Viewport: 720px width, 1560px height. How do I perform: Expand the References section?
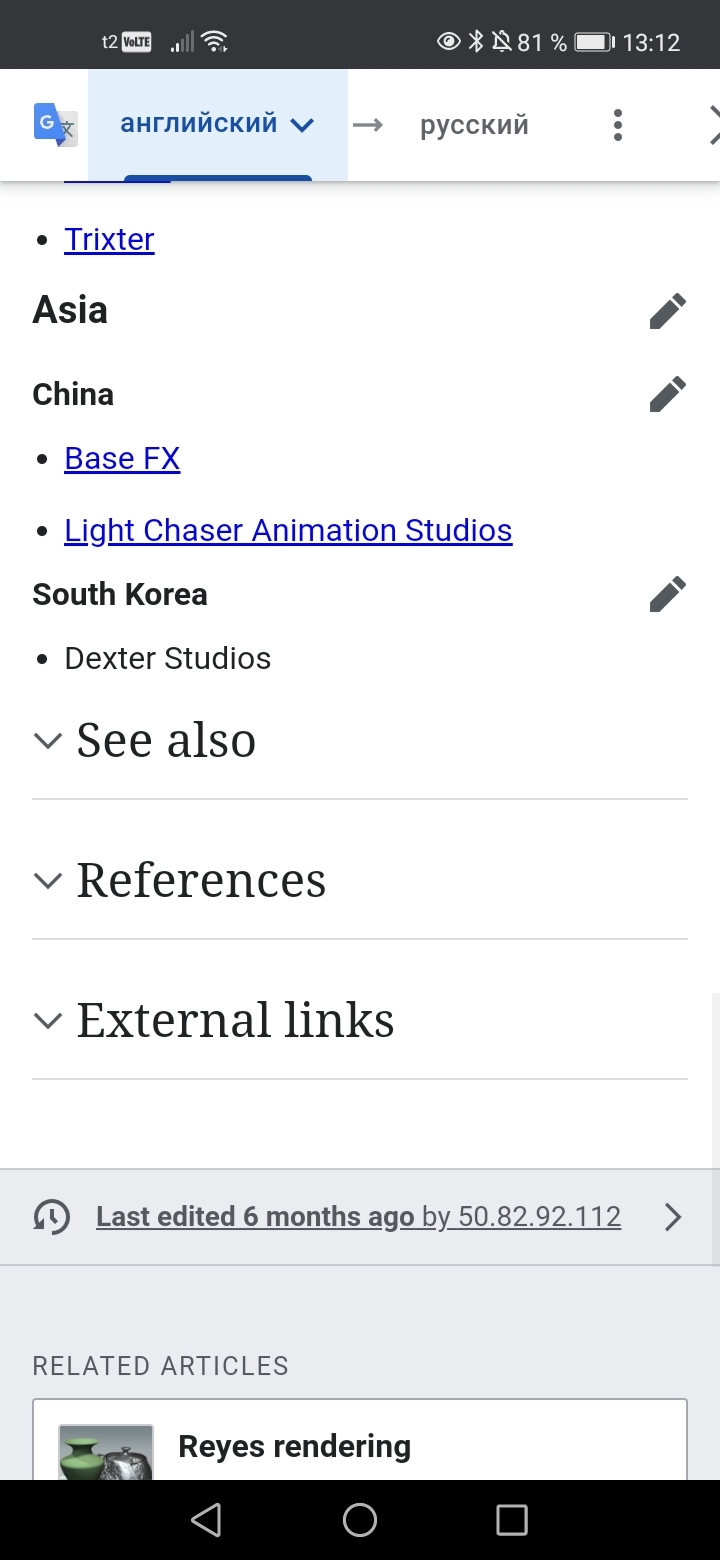coord(201,881)
